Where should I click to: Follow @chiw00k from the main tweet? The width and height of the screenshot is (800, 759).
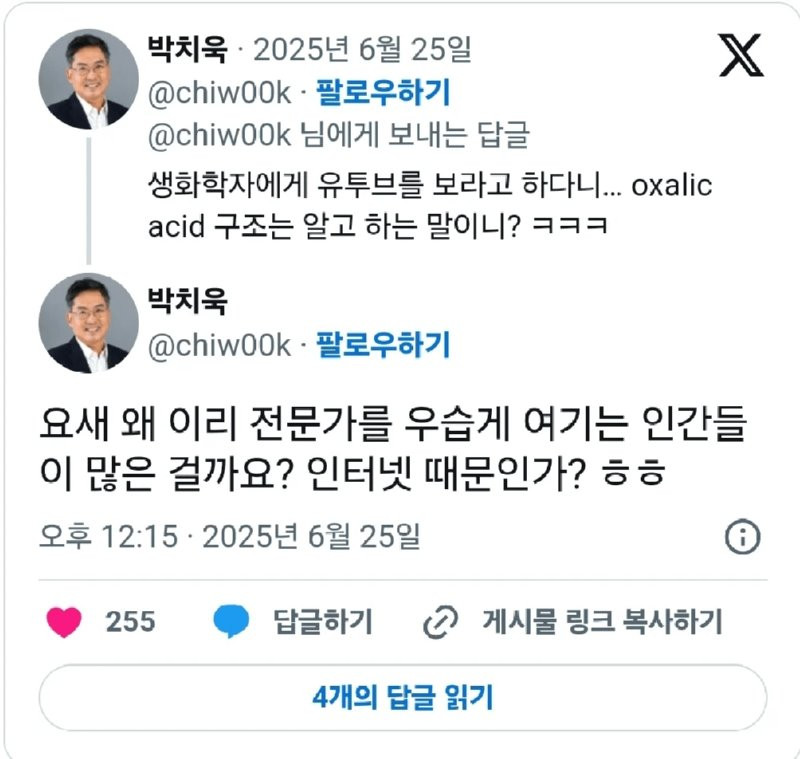[382, 345]
